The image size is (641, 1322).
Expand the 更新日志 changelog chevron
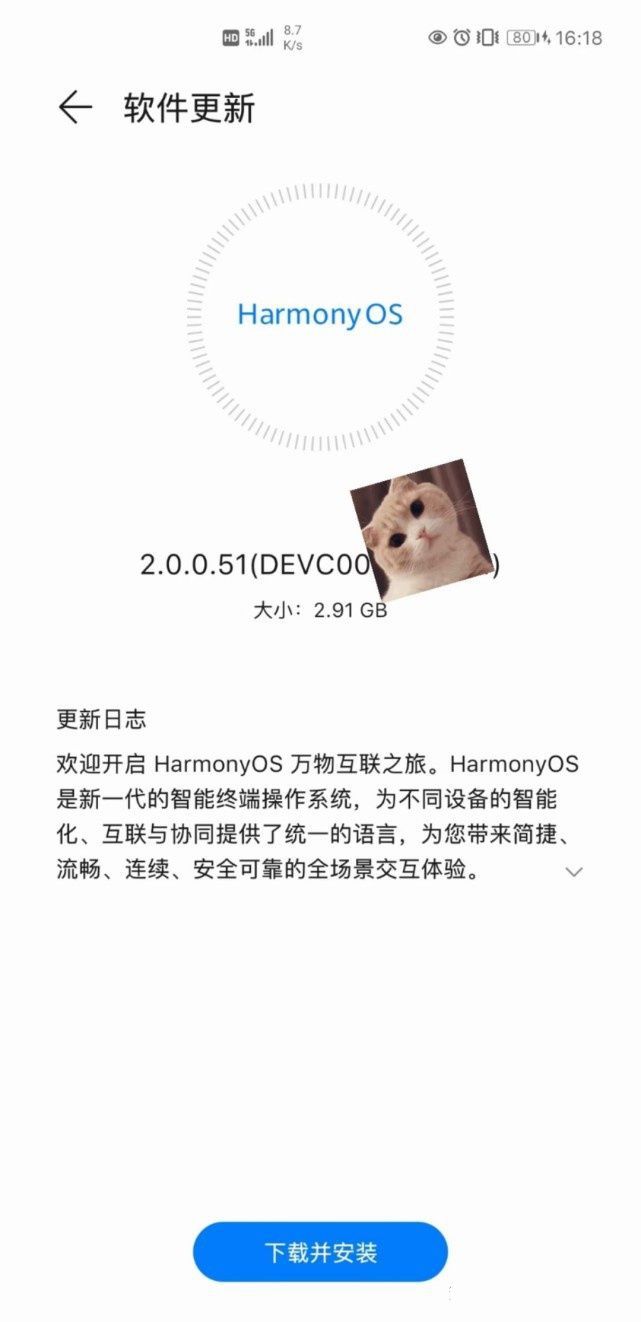pos(574,872)
